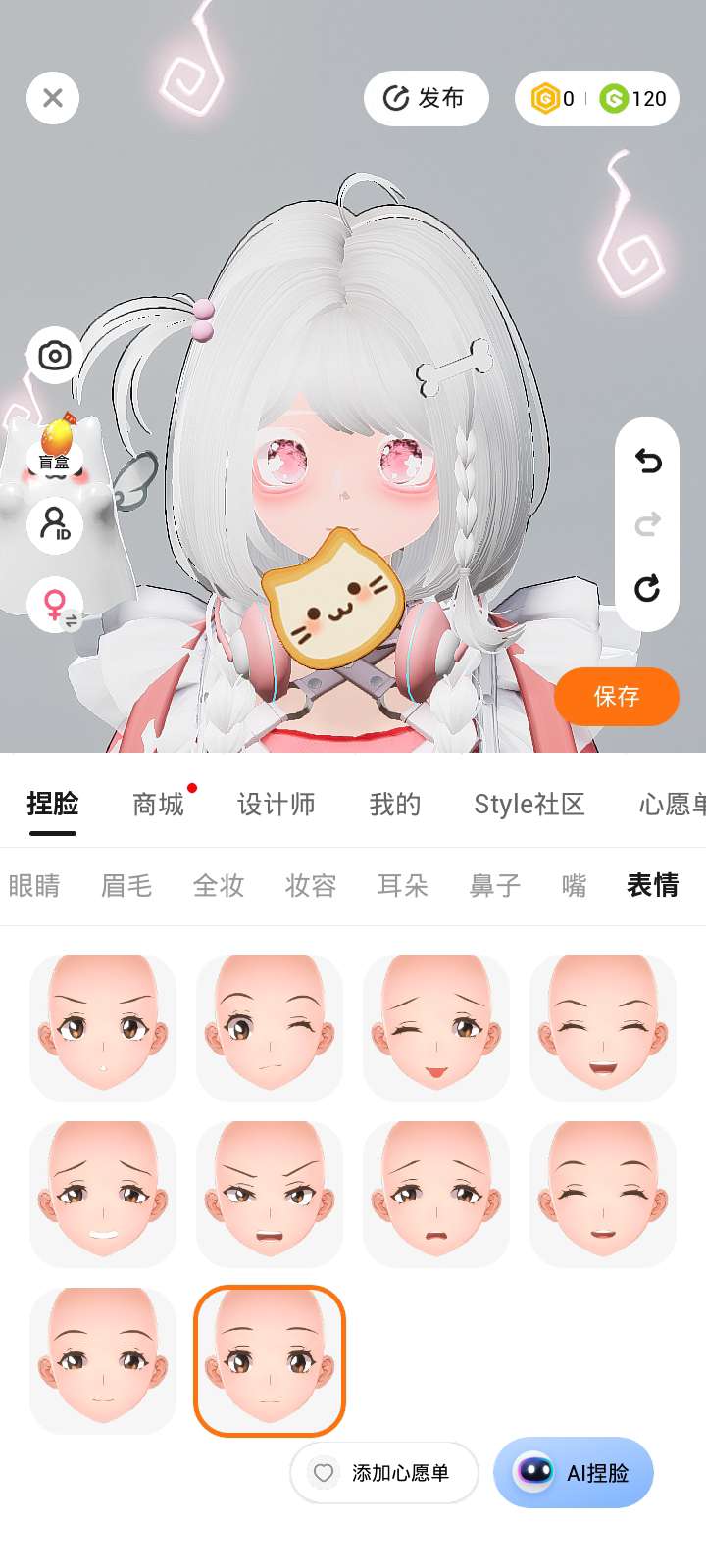Switch avatar gender
Image resolution: width=706 pixels, height=1568 pixels.
pyautogui.click(x=56, y=604)
